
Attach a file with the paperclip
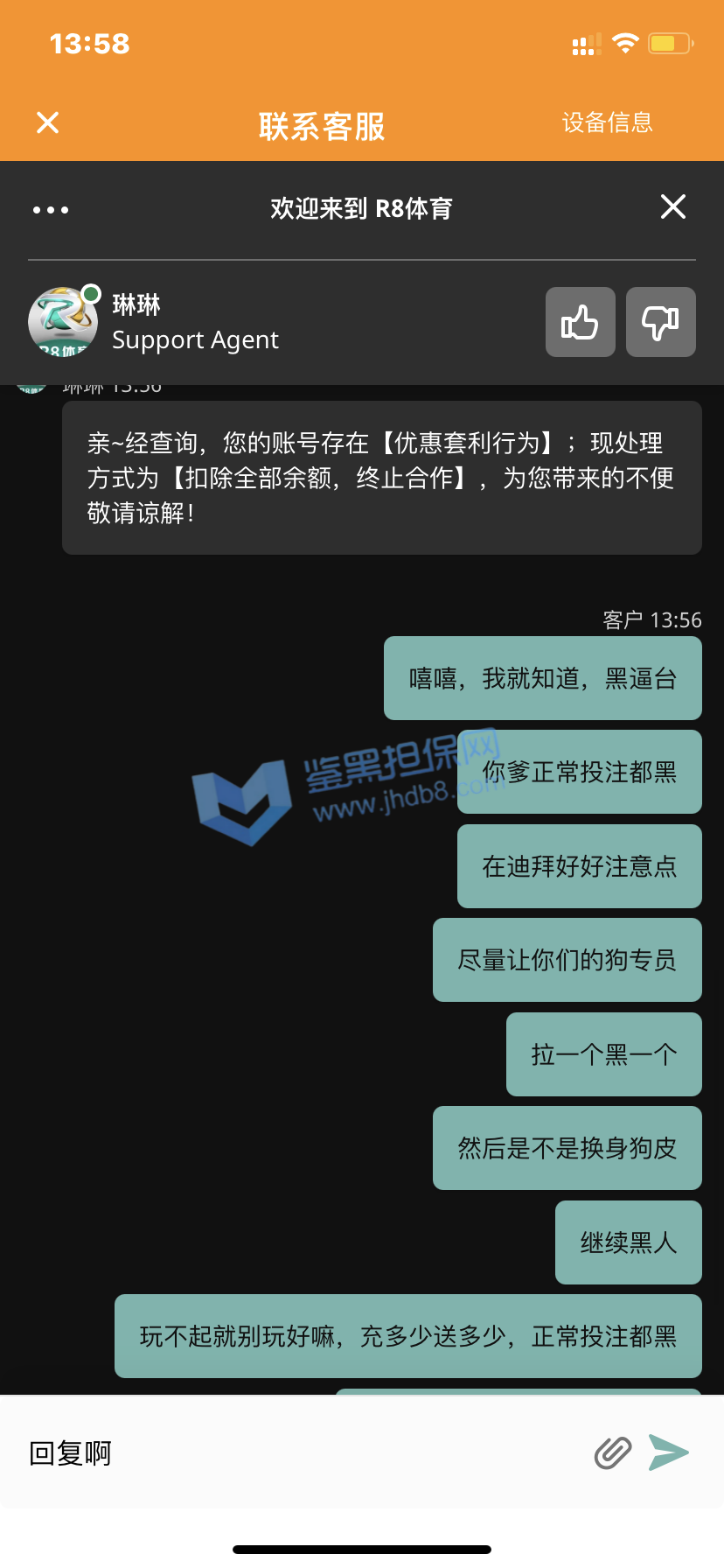click(612, 1452)
